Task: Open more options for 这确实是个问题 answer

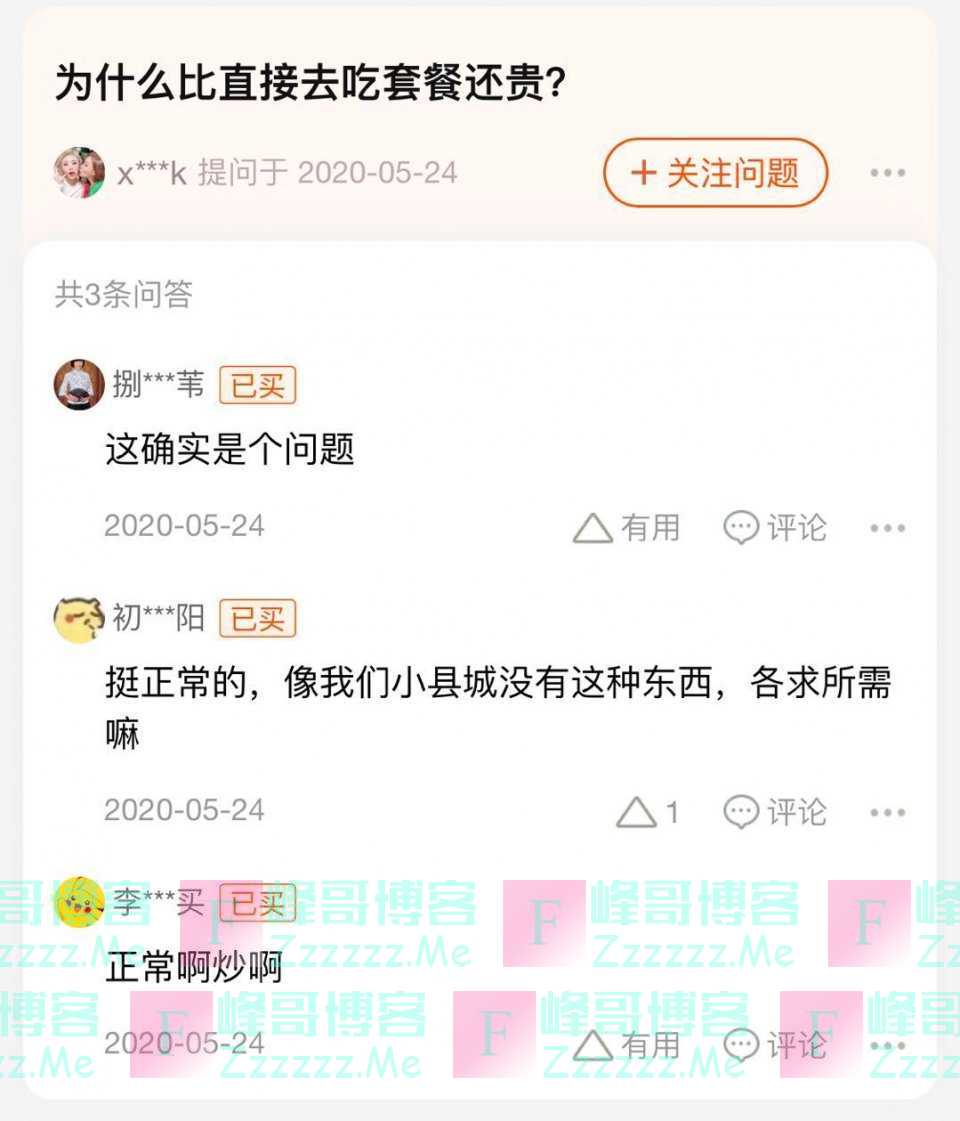Action: 887,528
